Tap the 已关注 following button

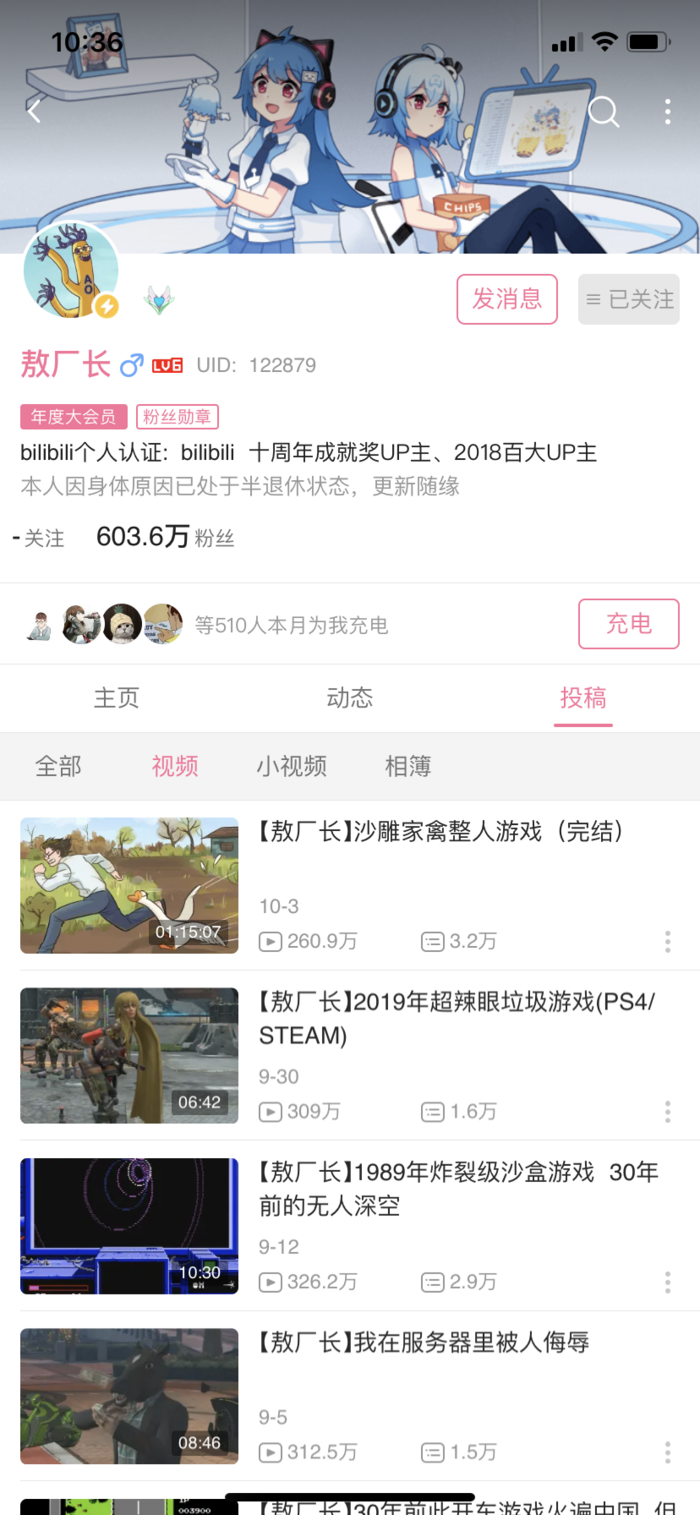point(629,299)
